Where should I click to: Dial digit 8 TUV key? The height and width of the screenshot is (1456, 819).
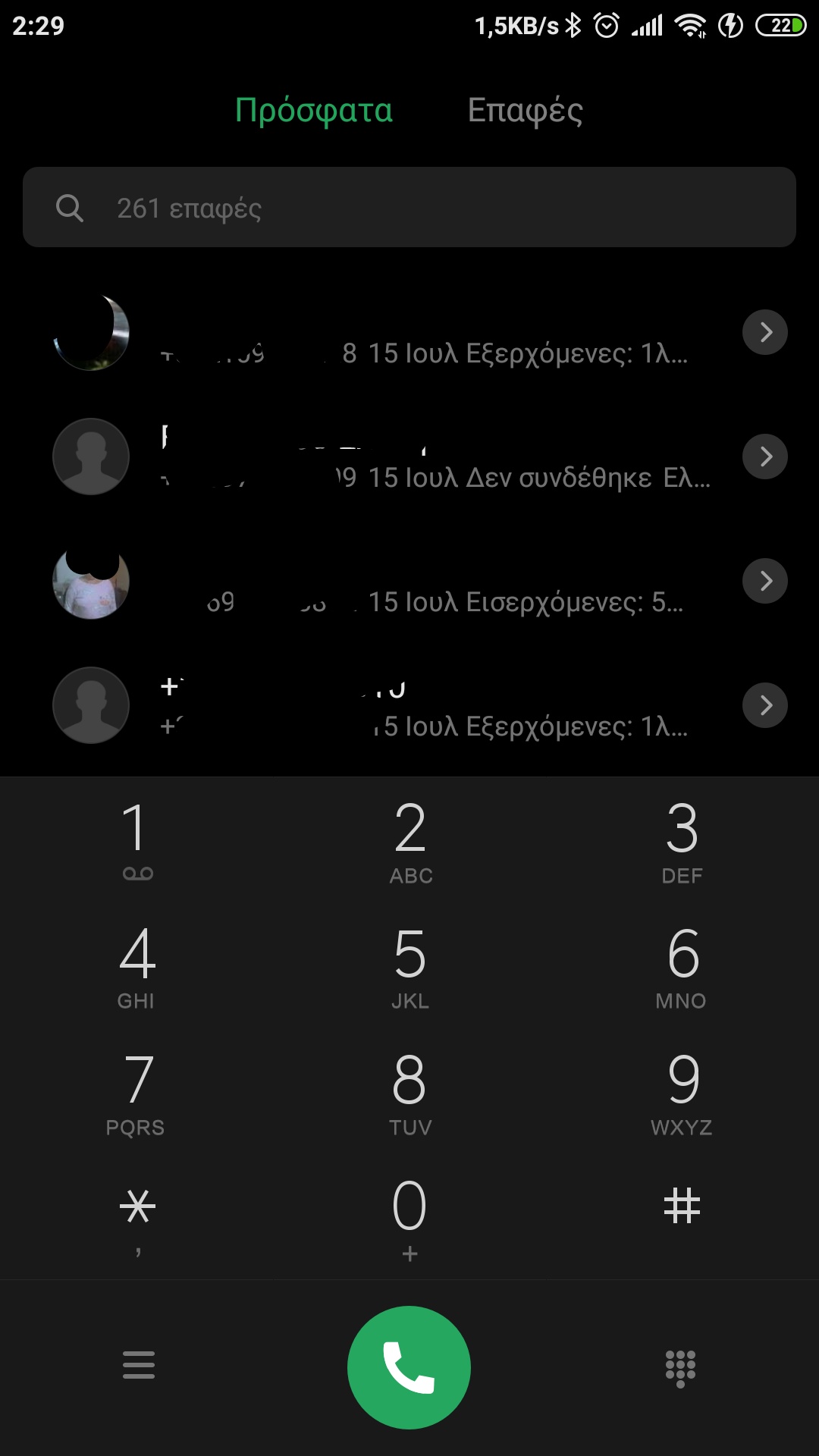tap(409, 1092)
